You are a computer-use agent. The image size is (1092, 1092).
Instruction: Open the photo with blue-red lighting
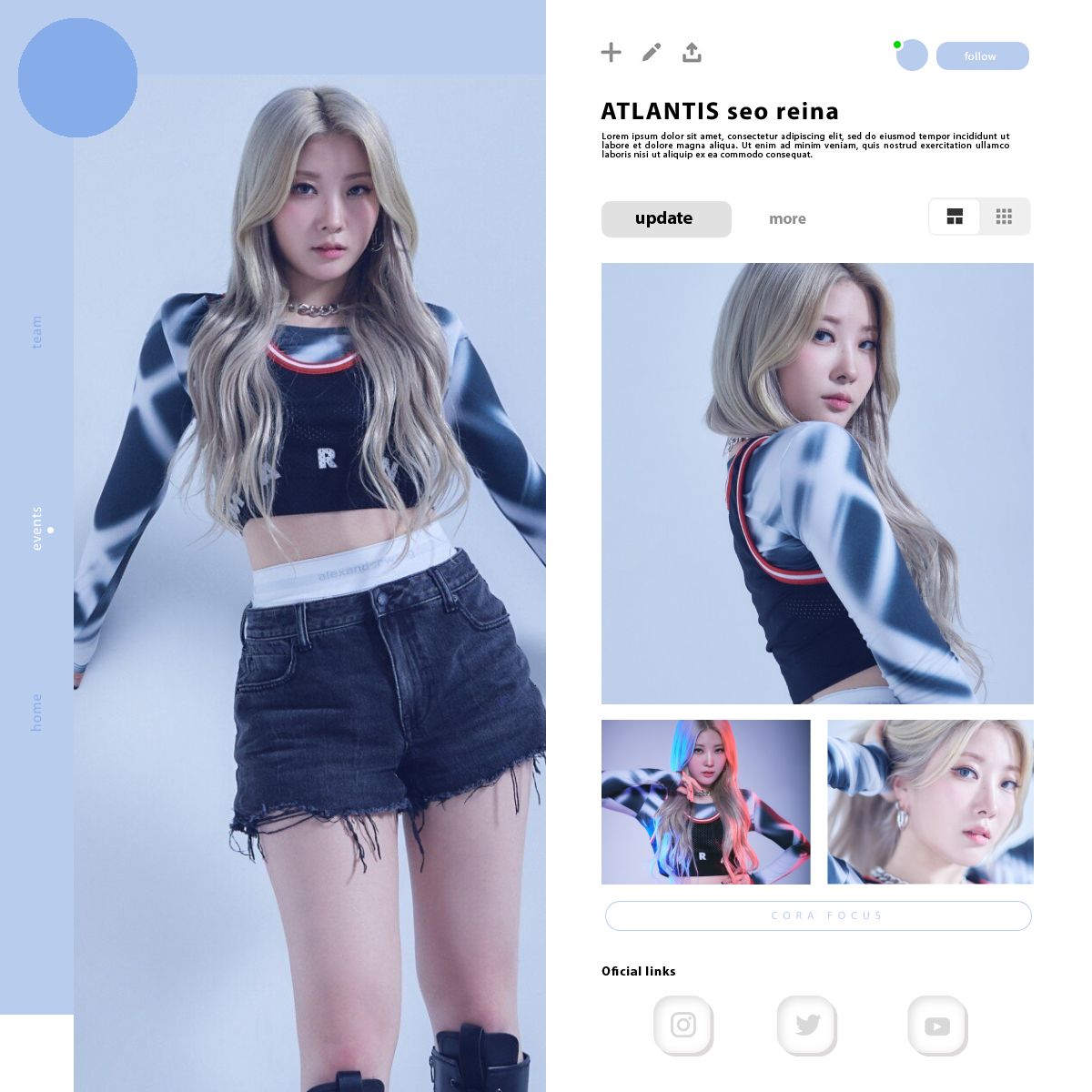(x=706, y=802)
